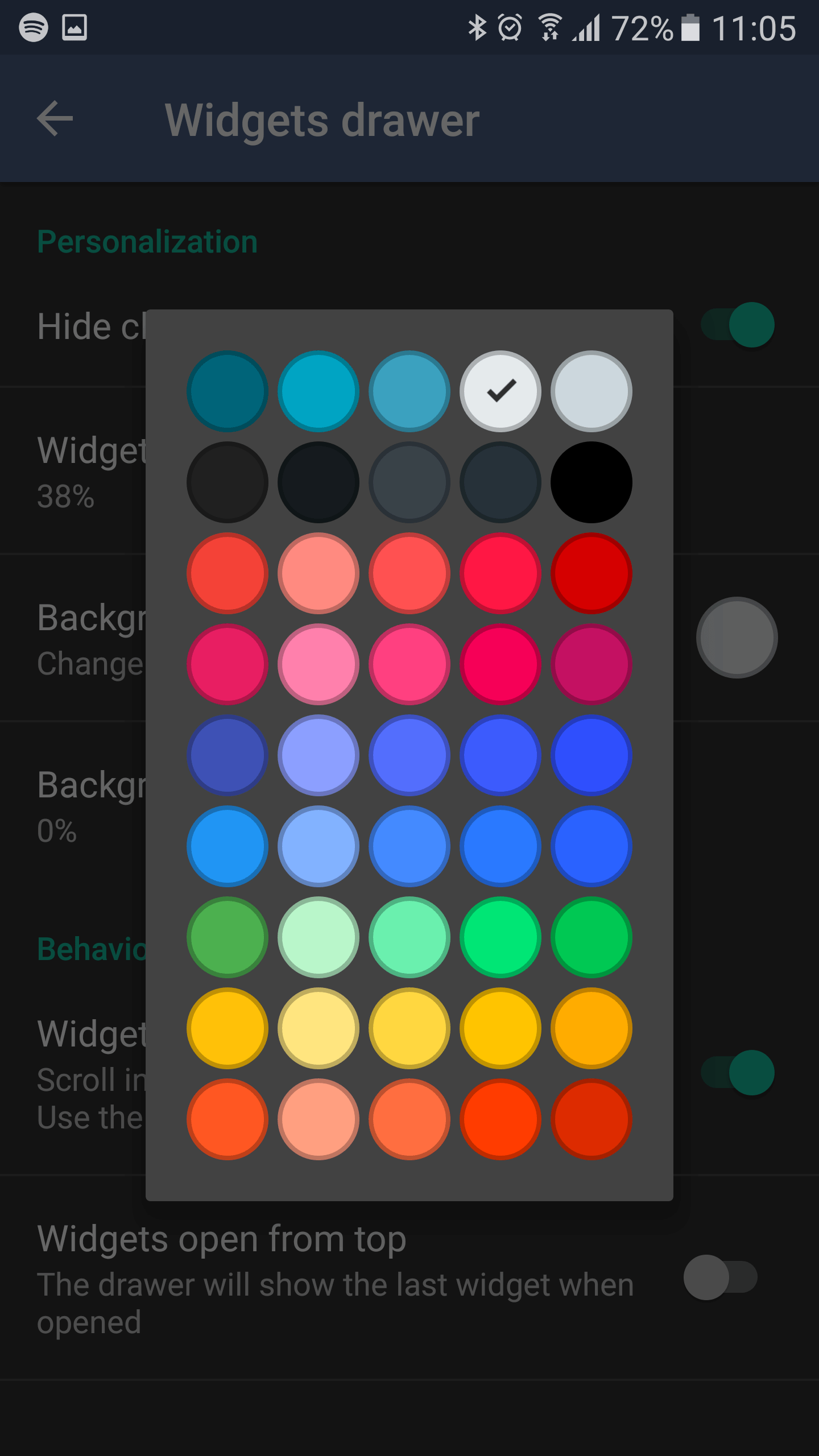Toggle the Hide switch under Personalization
This screenshot has width=819, height=1456.
pyautogui.click(x=738, y=325)
